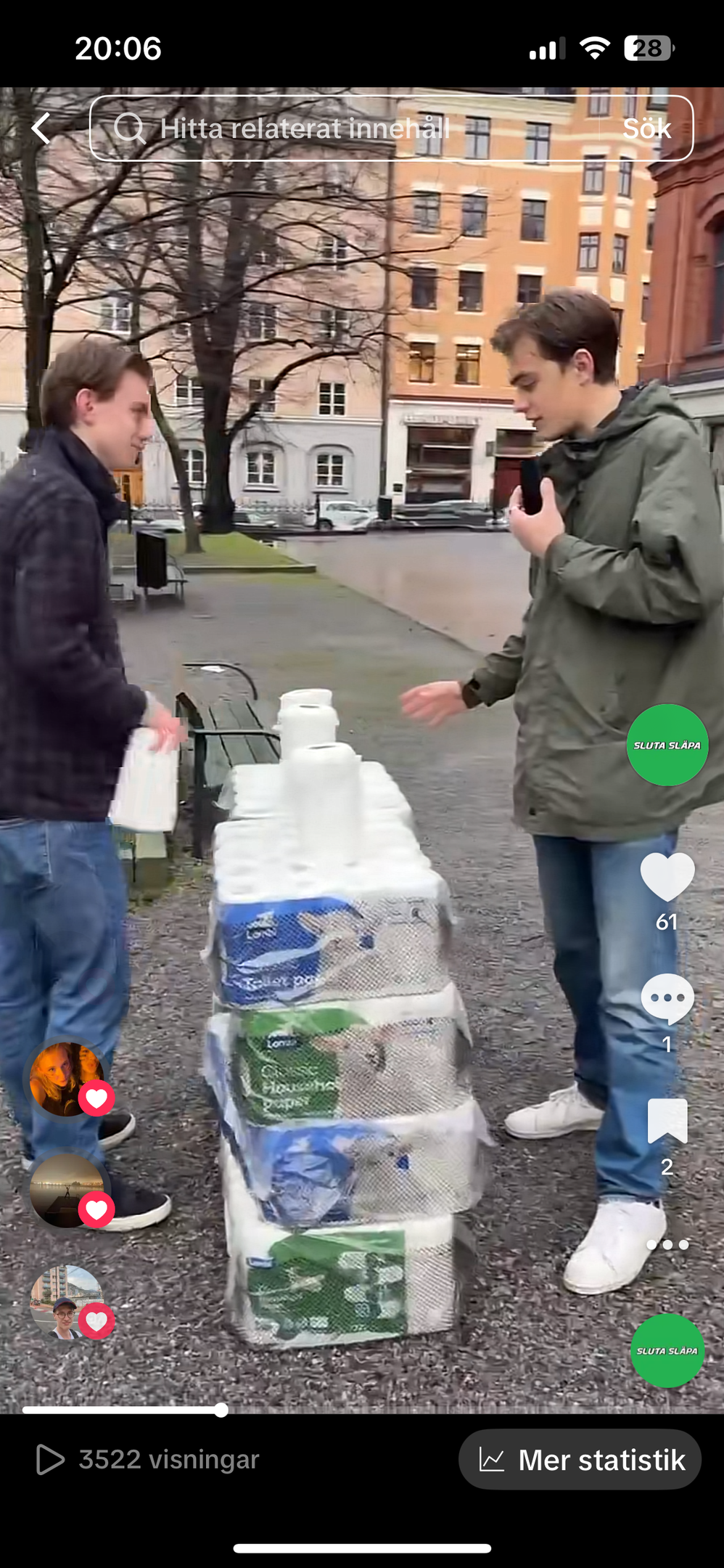
Task: Open the three-dot more options menu
Action: (x=667, y=1245)
